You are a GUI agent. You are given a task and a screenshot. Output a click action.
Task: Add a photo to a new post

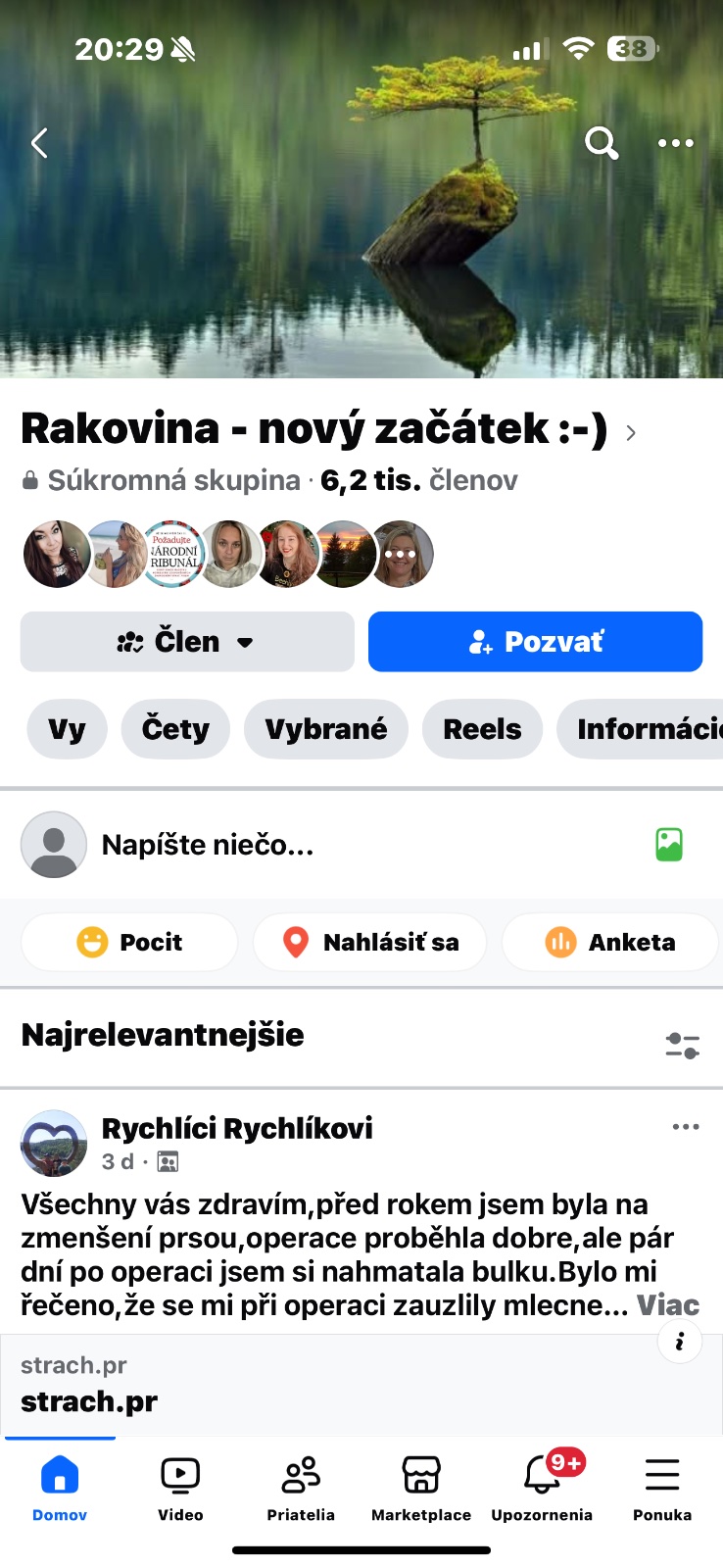(x=669, y=845)
